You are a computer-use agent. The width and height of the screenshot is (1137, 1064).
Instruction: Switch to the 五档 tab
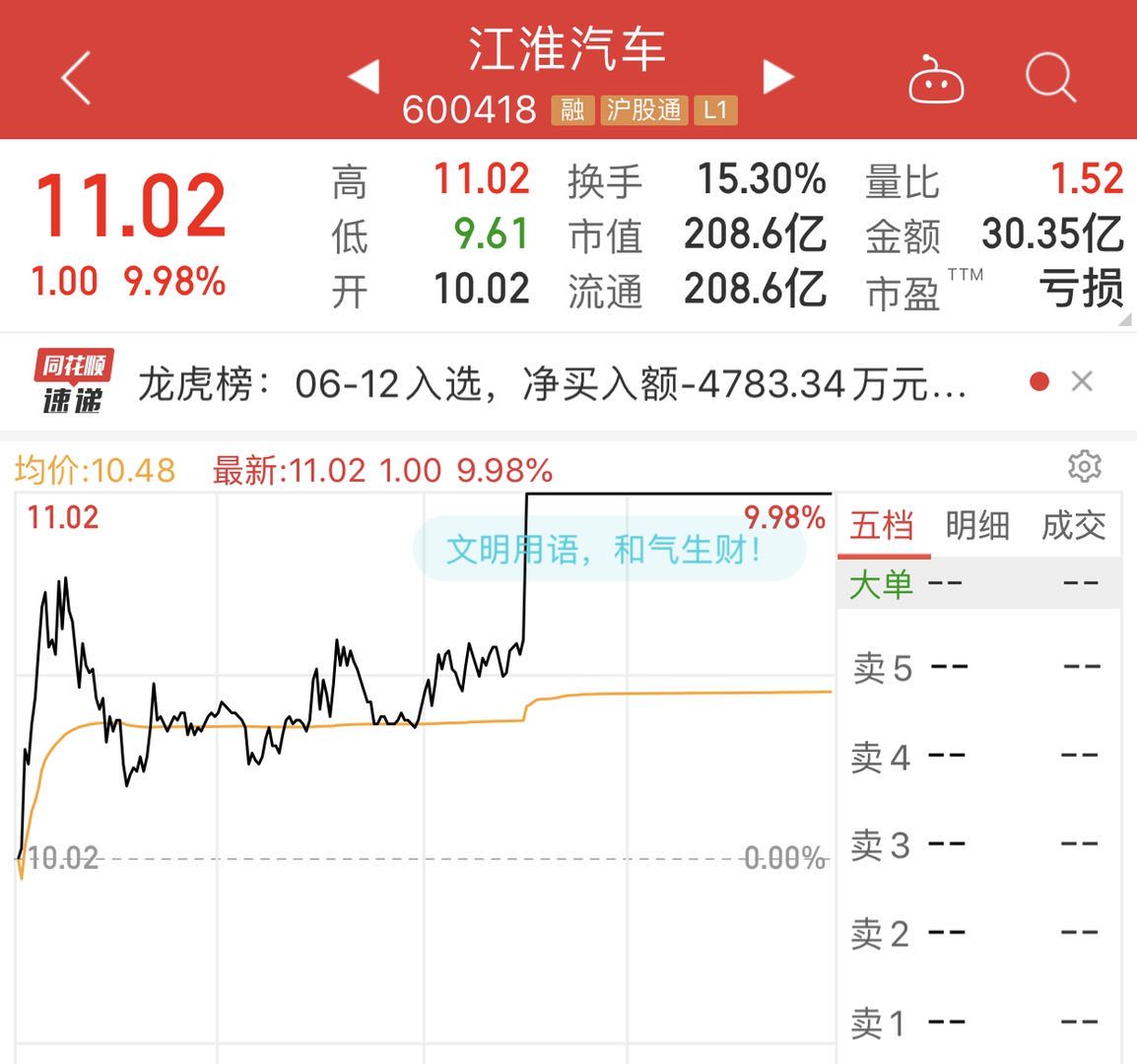coord(882,526)
